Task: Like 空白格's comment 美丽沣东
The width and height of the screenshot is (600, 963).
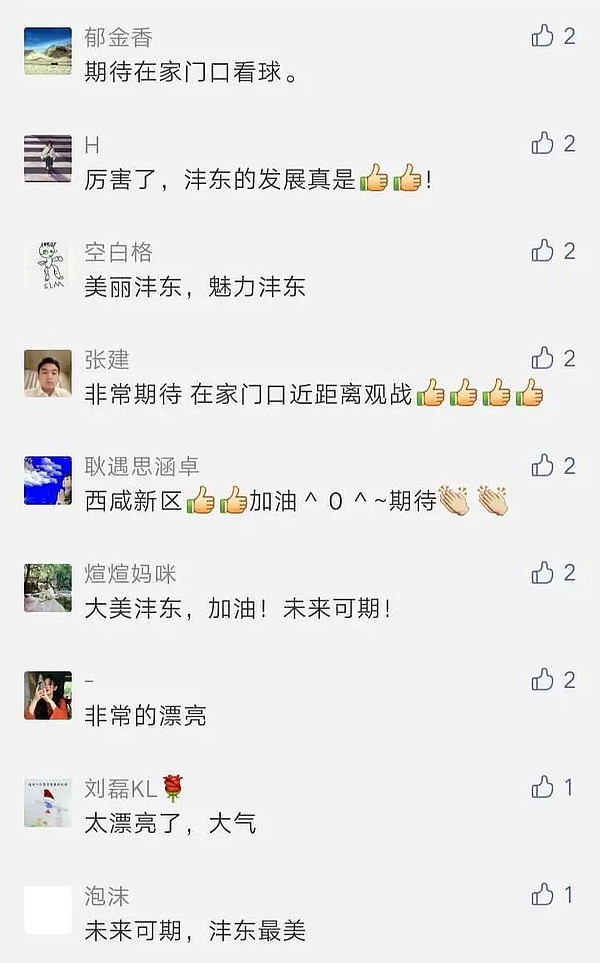Action: 543,251
